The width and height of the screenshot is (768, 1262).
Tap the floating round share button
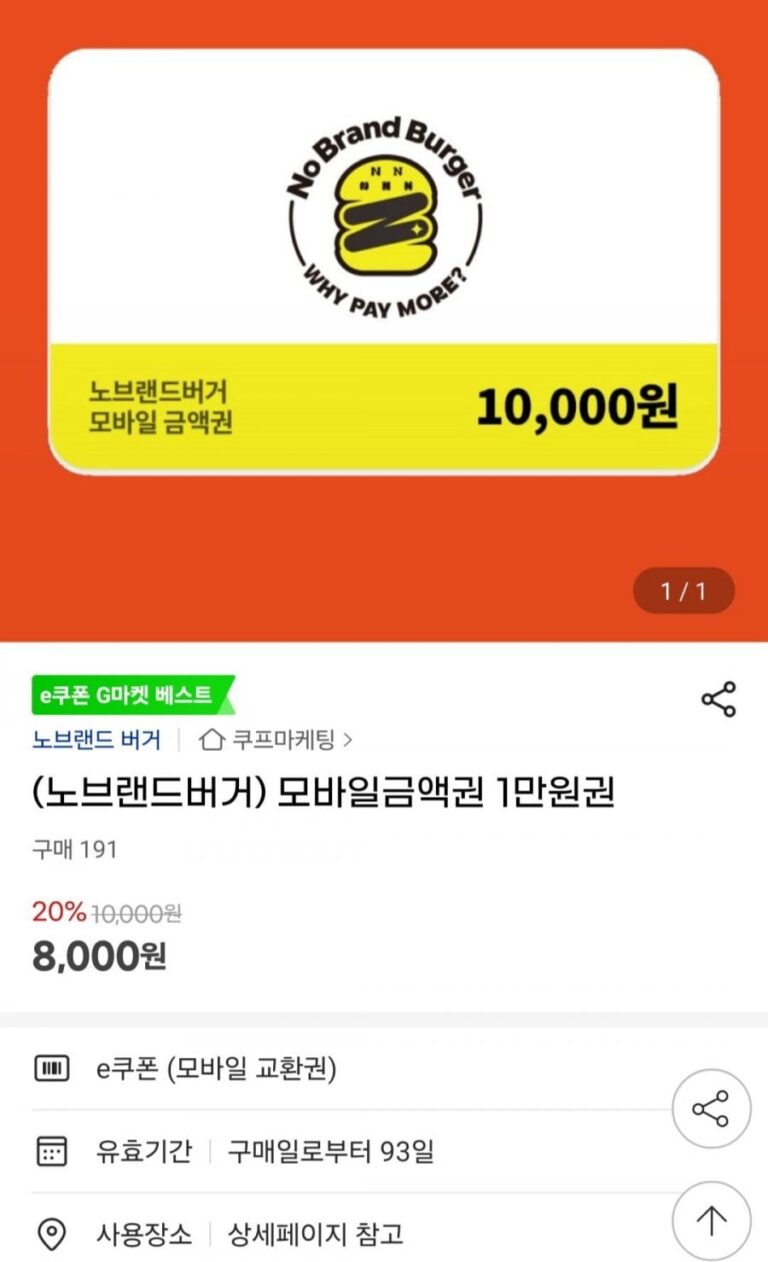711,1108
